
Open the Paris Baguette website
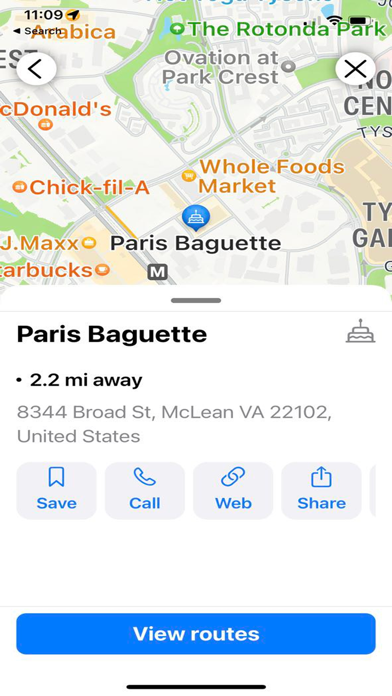[x=233, y=490]
